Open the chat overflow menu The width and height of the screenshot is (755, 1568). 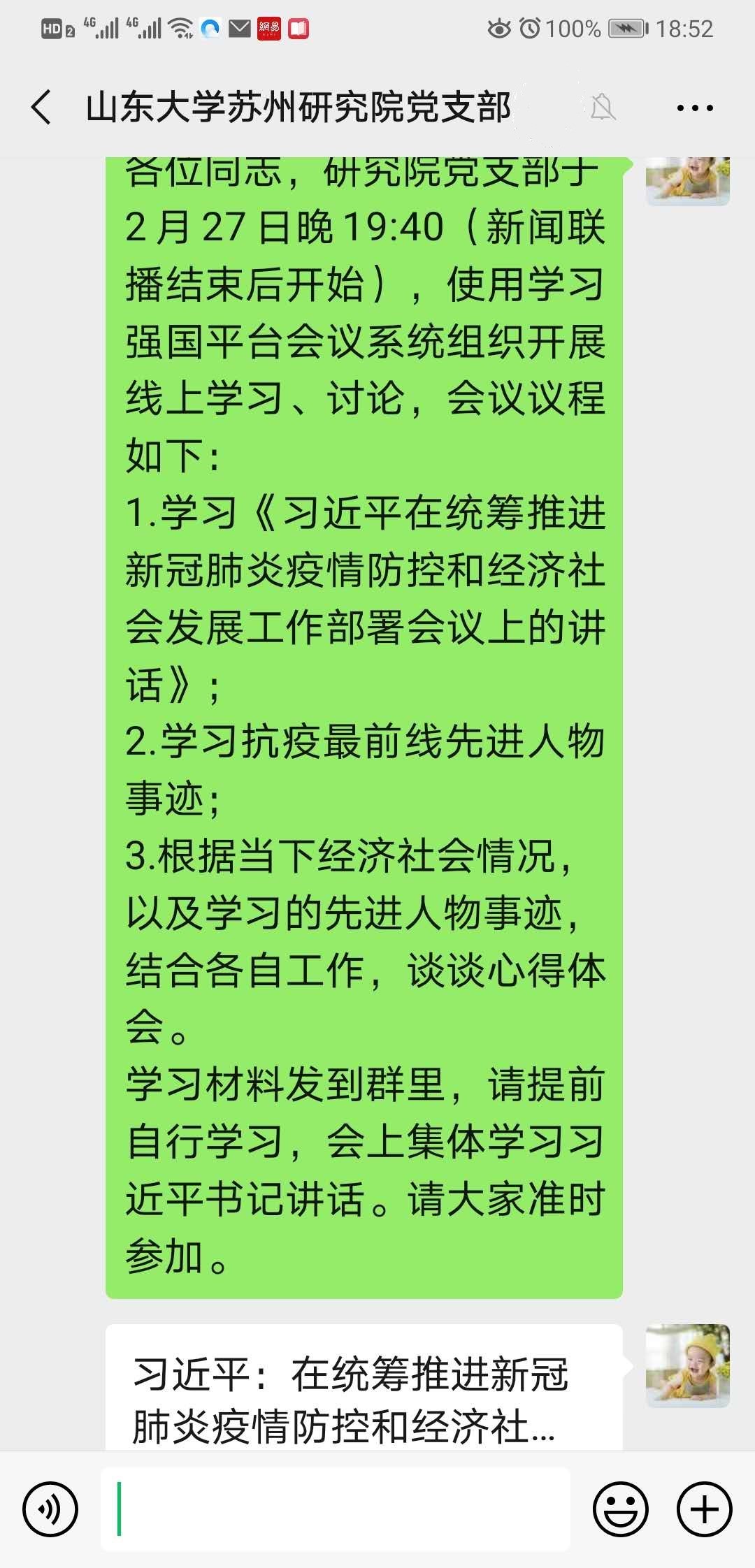(x=695, y=108)
